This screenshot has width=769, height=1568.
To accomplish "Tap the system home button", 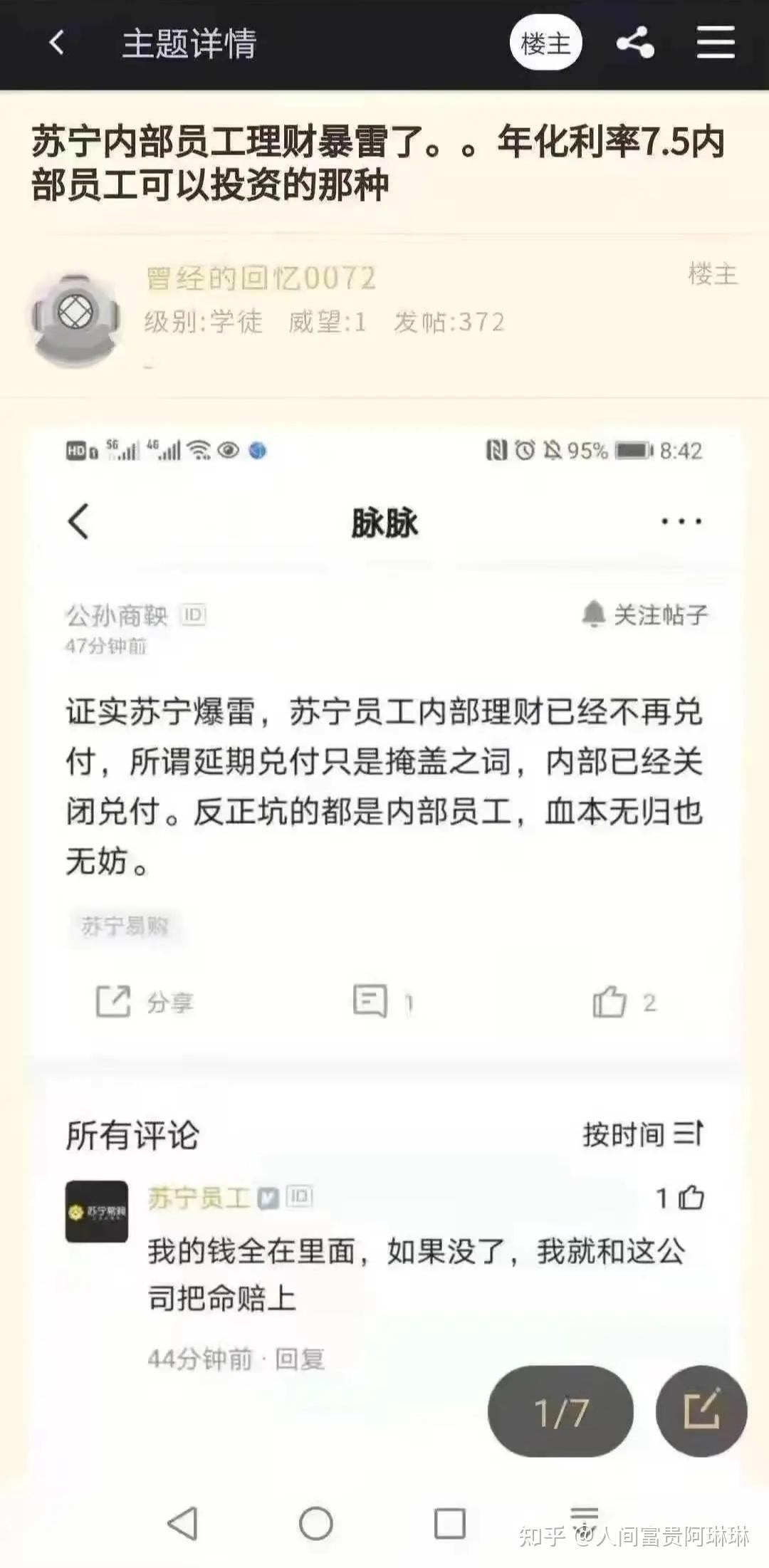I will (x=316, y=1524).
